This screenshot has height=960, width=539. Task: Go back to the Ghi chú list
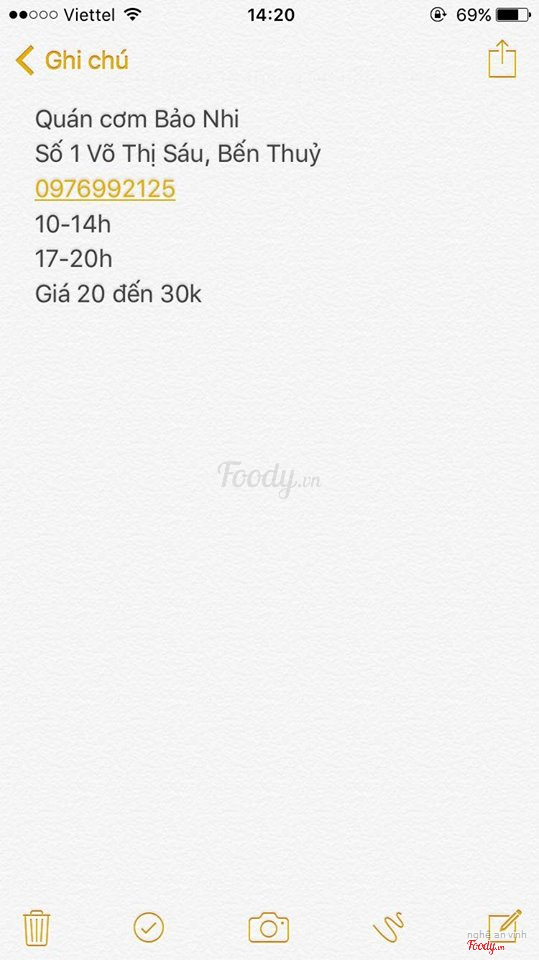click(72, 61)
